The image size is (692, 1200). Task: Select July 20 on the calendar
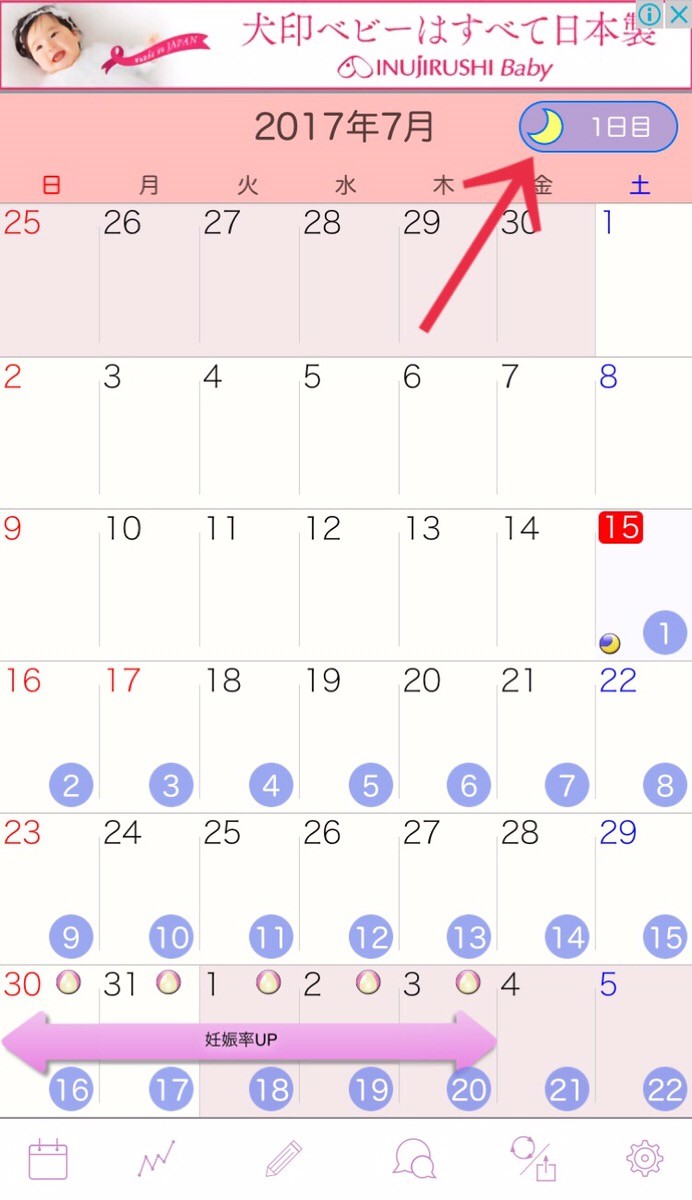tap(447, 737)
